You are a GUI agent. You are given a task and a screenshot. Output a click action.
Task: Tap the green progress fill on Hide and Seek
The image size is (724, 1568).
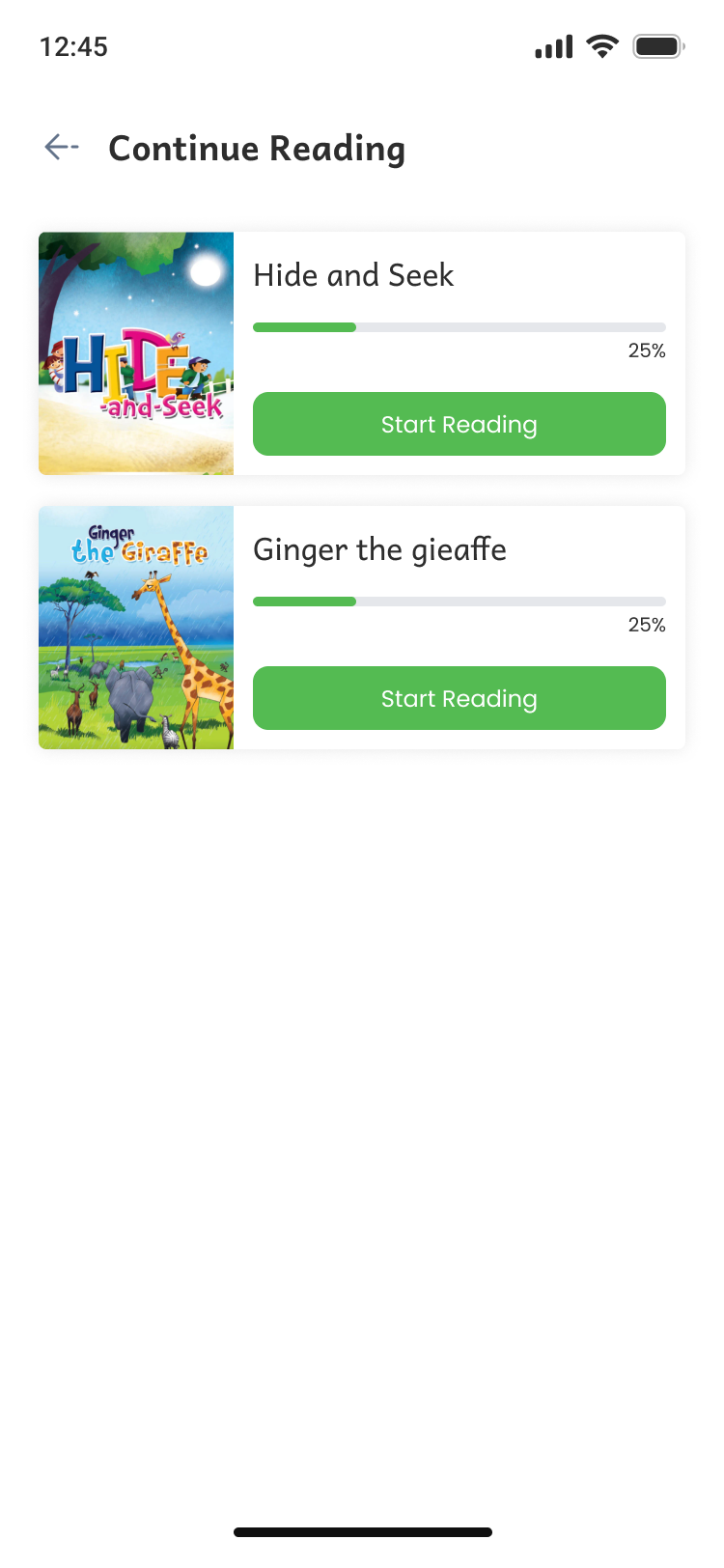[x=302, y=327]
